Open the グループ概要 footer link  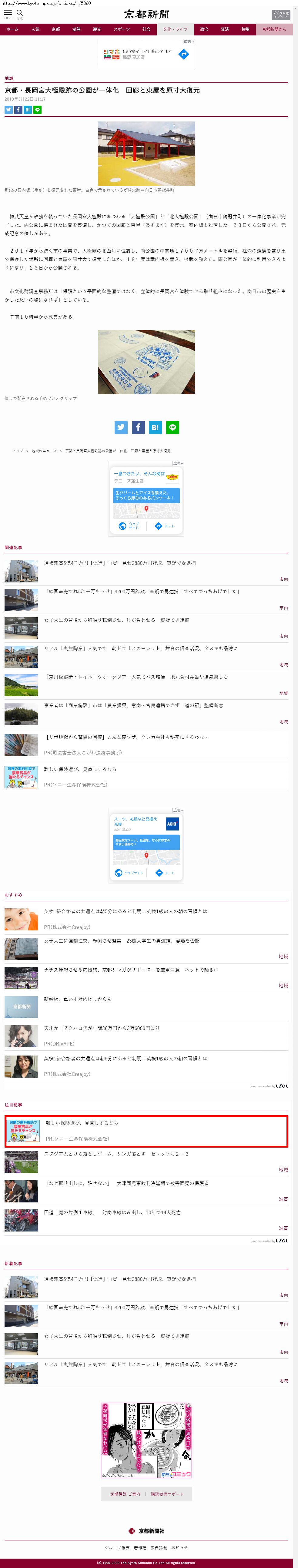[117, 1547]
